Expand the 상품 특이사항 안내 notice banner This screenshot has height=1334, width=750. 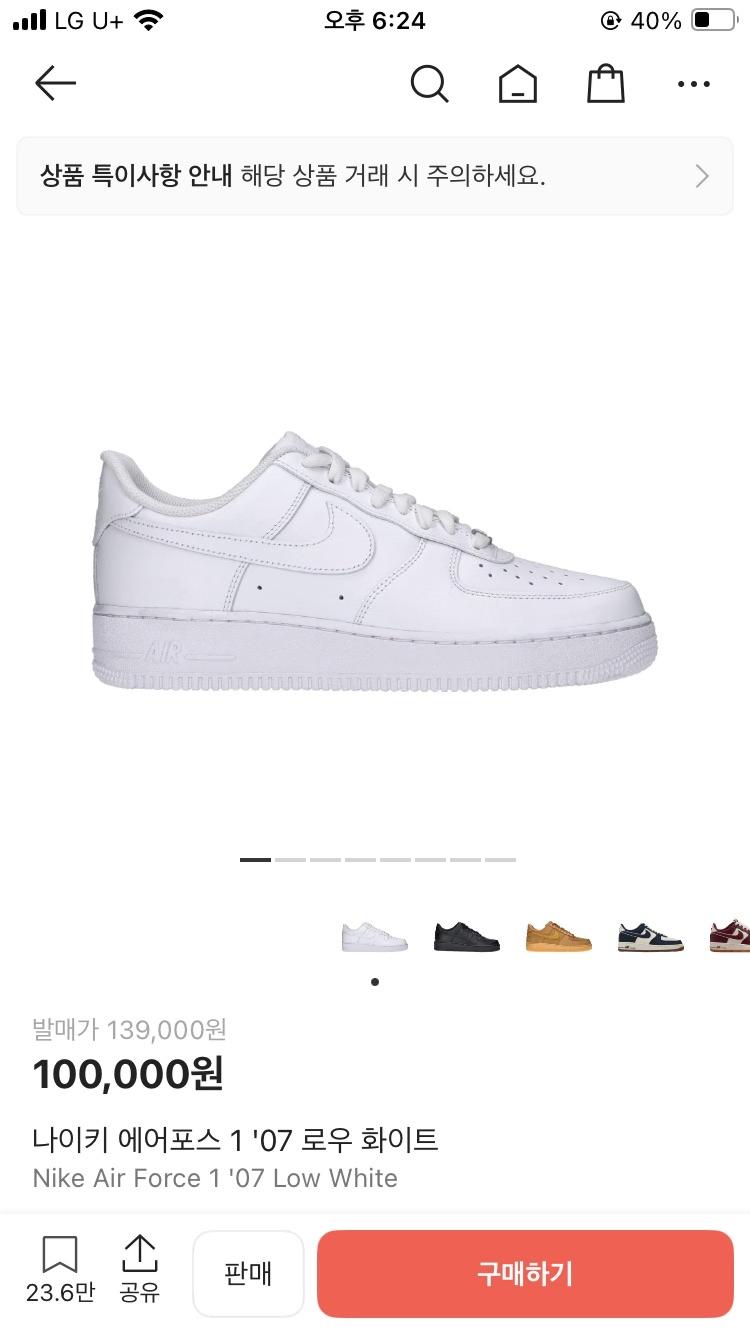[x=375, y=176]
